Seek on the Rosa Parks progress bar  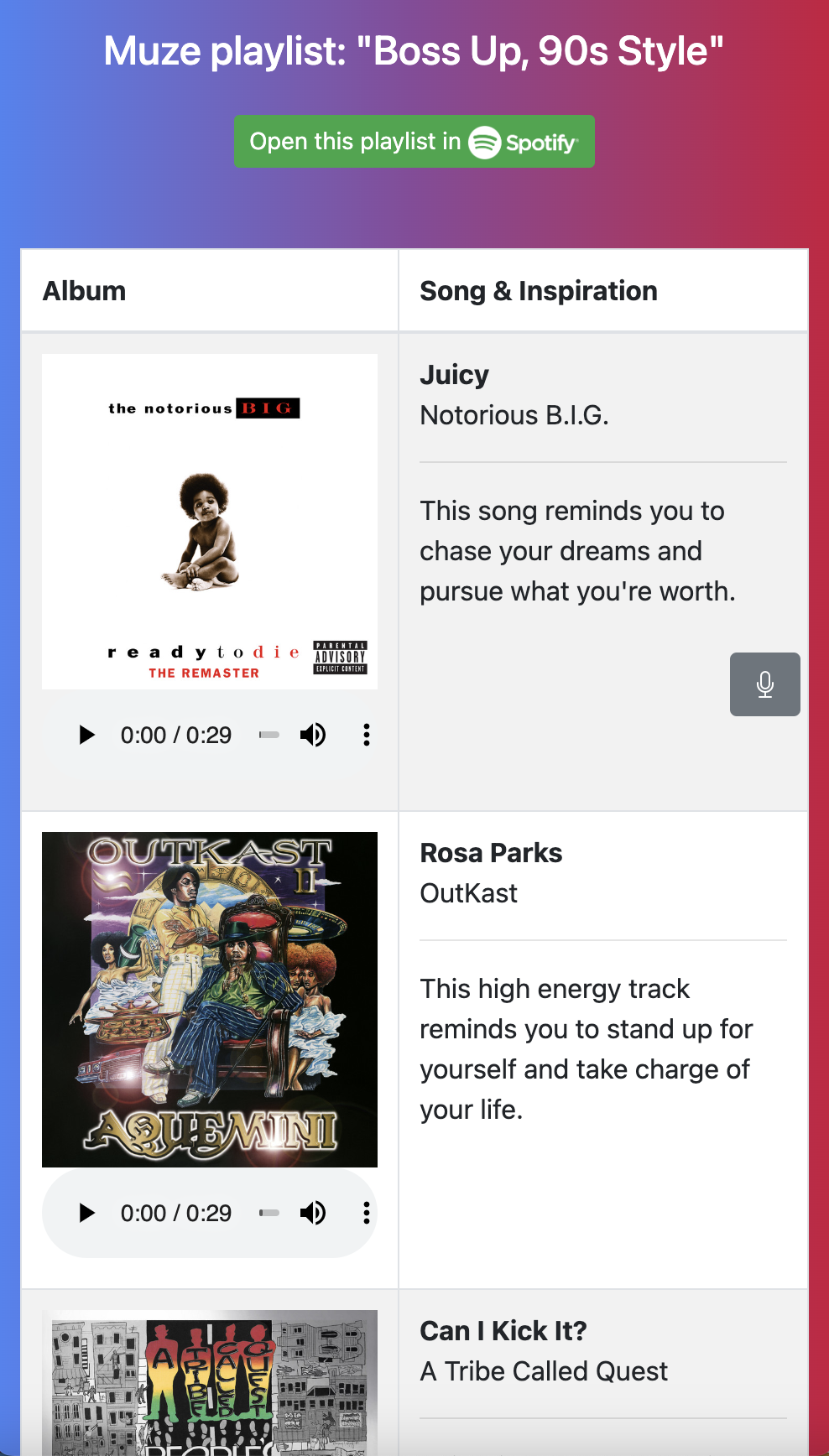[x=269, y=1214]
